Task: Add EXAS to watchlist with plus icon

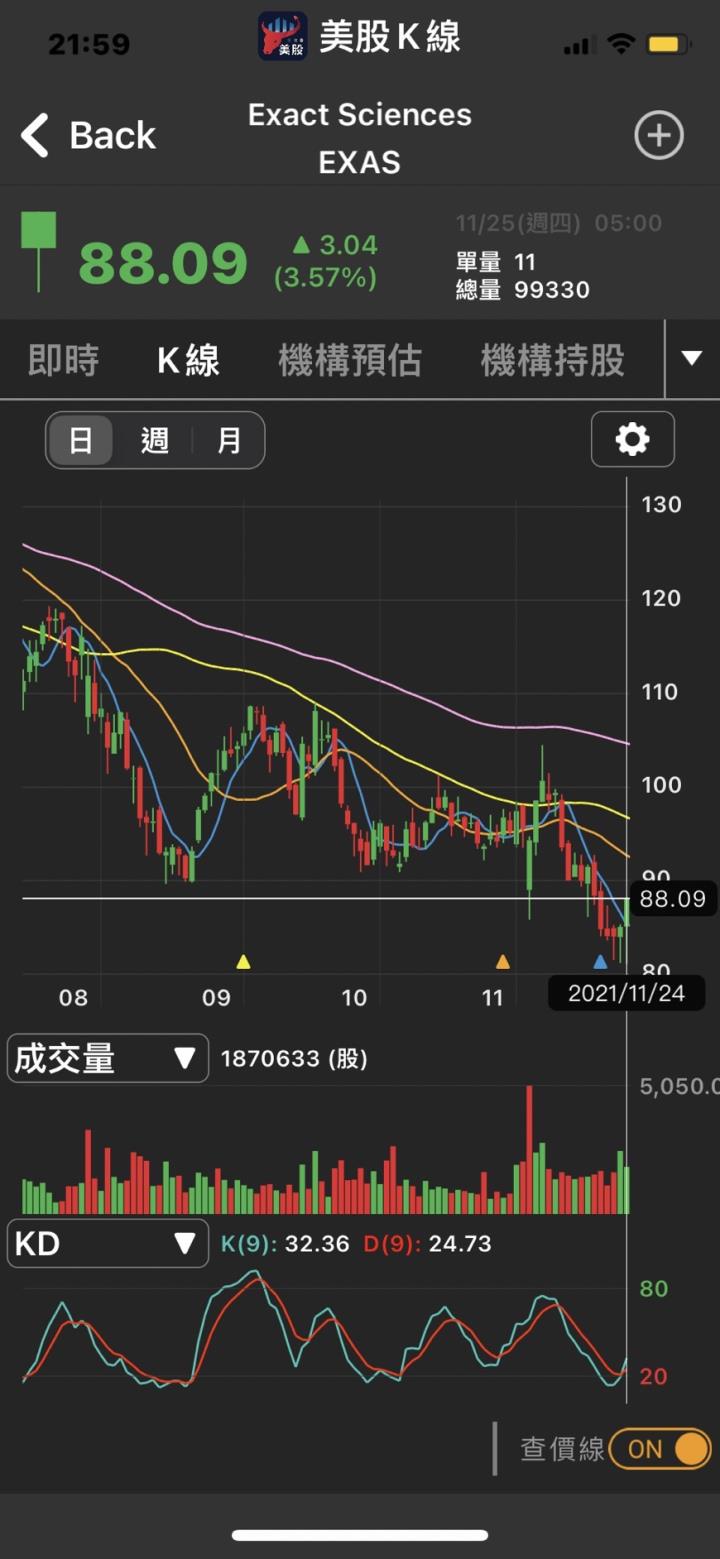Action: [x=659, y=136]
